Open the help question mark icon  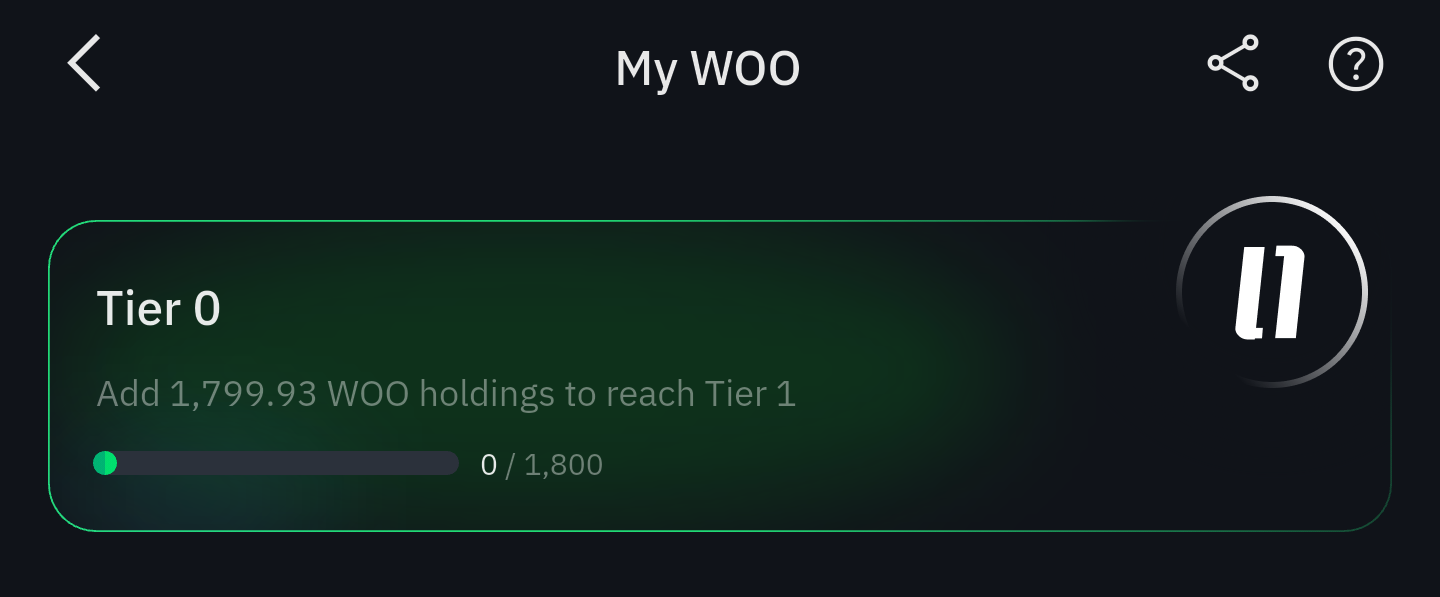[1355, 64]
